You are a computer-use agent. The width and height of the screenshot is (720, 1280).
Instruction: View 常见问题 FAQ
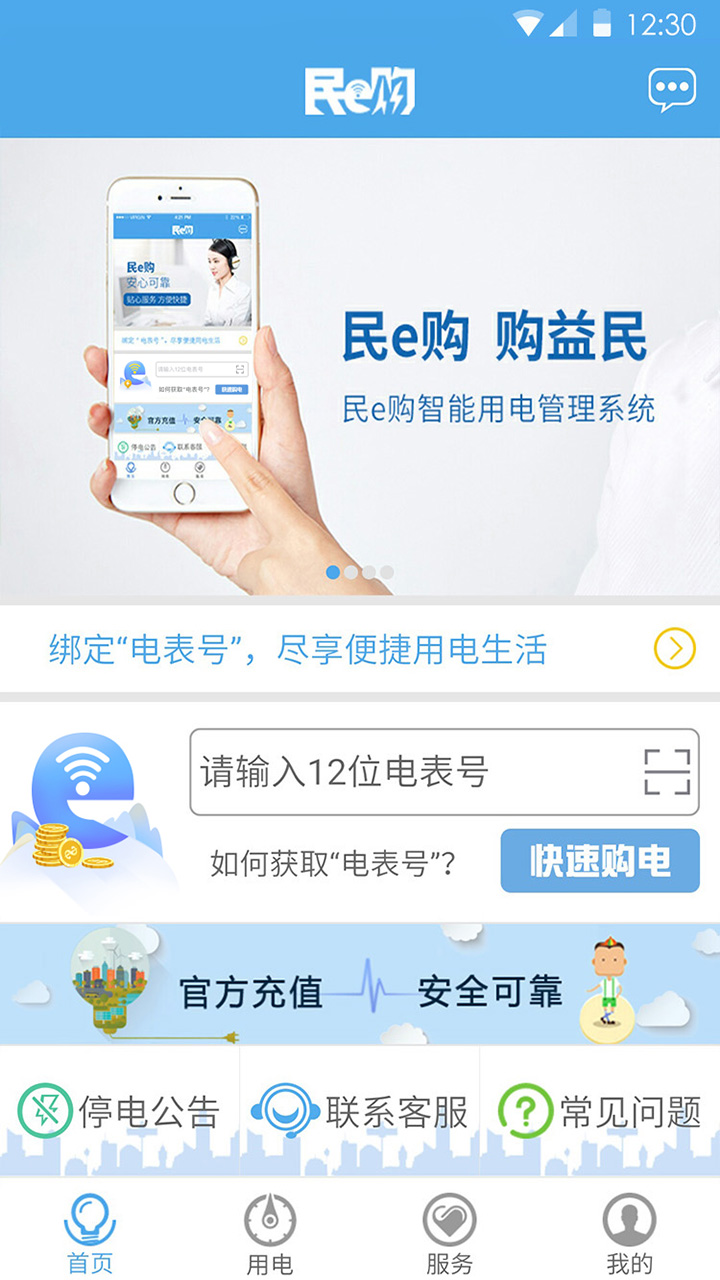(600, 1111)
